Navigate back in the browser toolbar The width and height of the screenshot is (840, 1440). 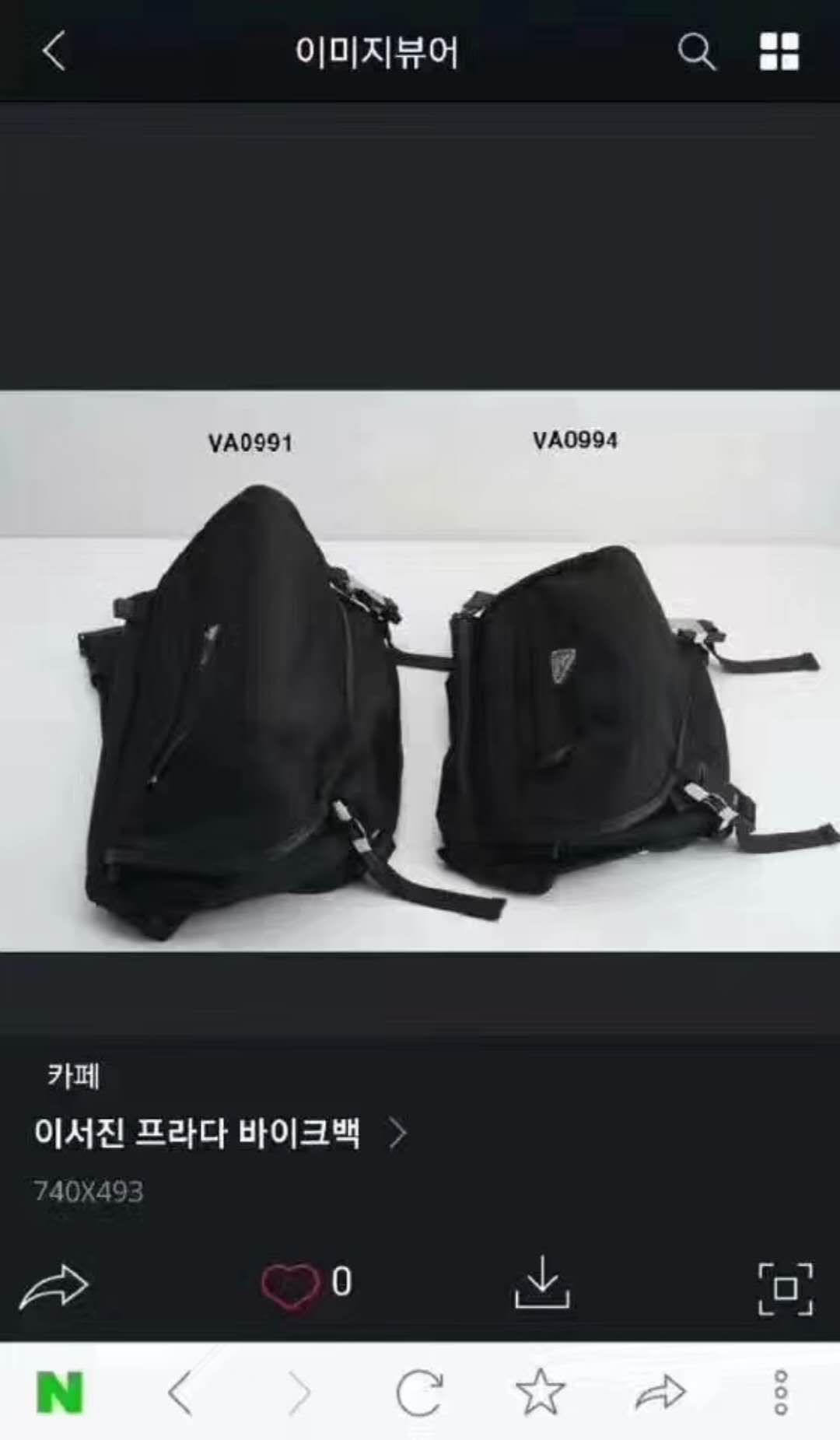[x=180, y=1393]
